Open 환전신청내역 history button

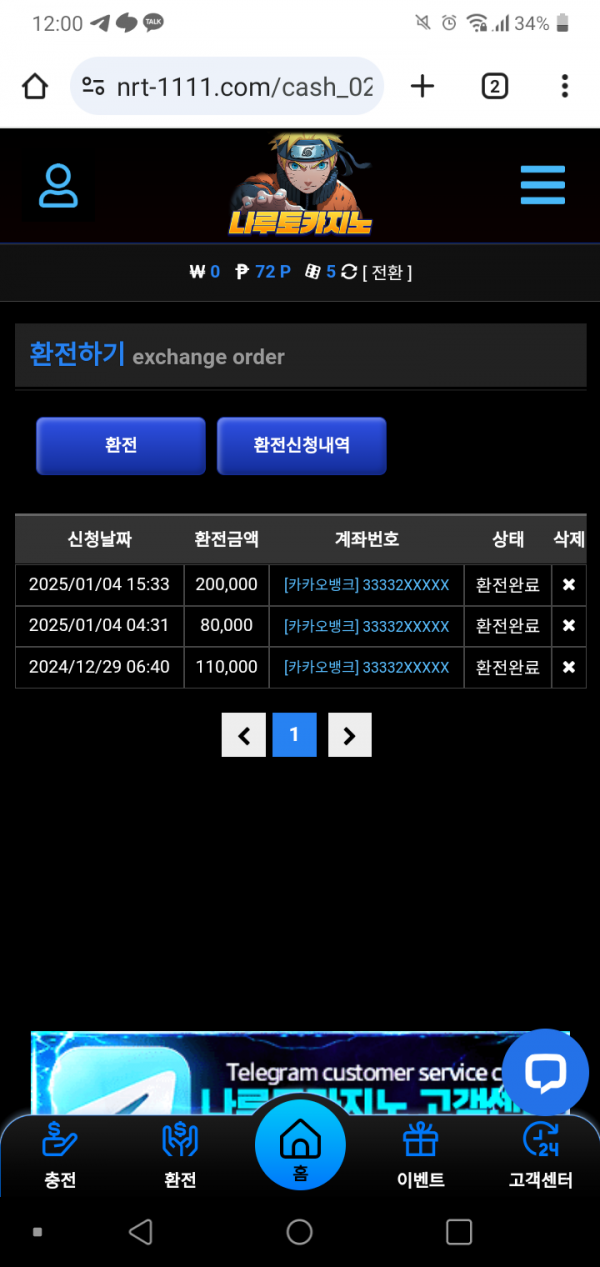click(x=302, y=446)
